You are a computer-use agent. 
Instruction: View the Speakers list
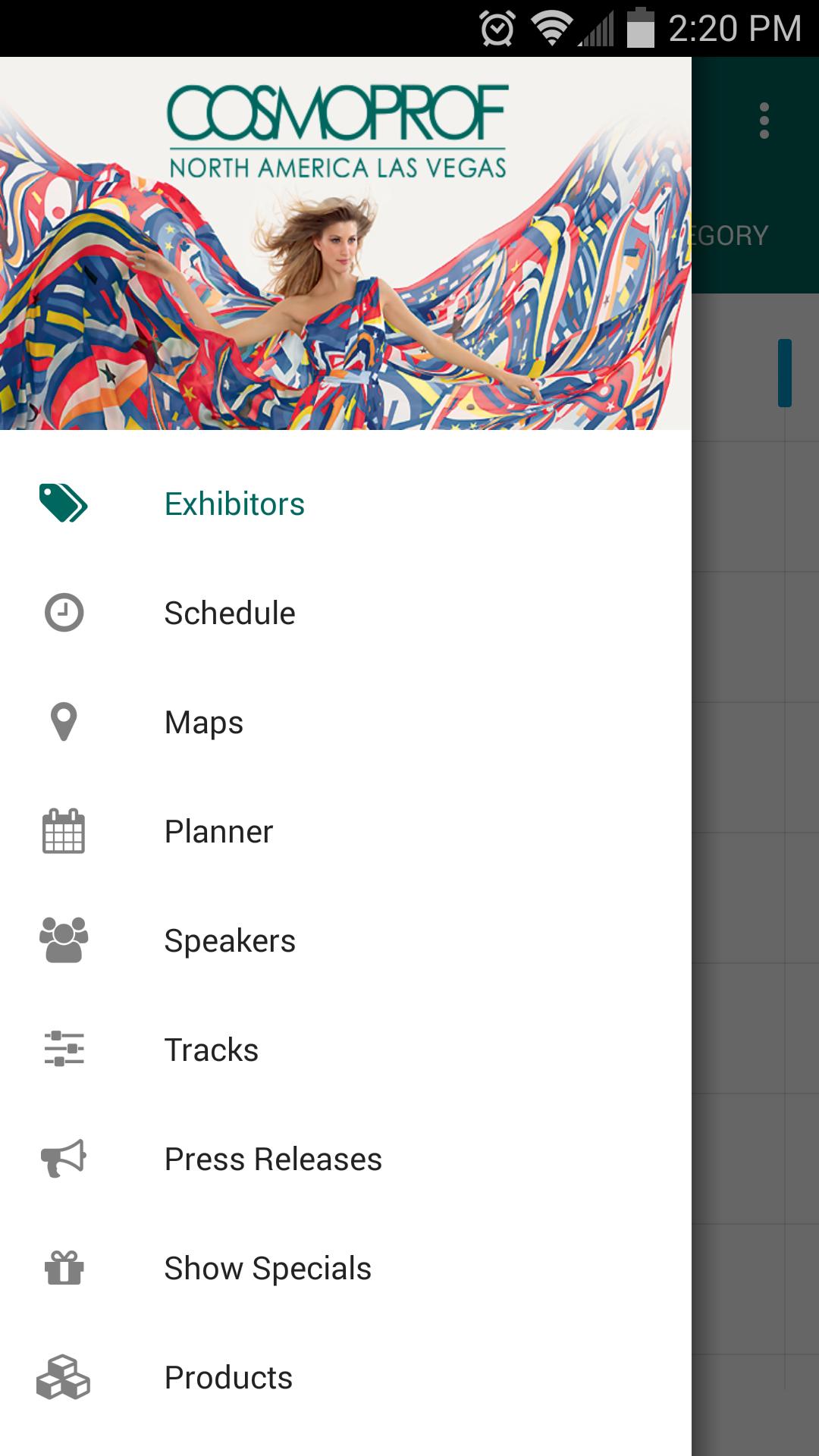(x=230, y=941)
